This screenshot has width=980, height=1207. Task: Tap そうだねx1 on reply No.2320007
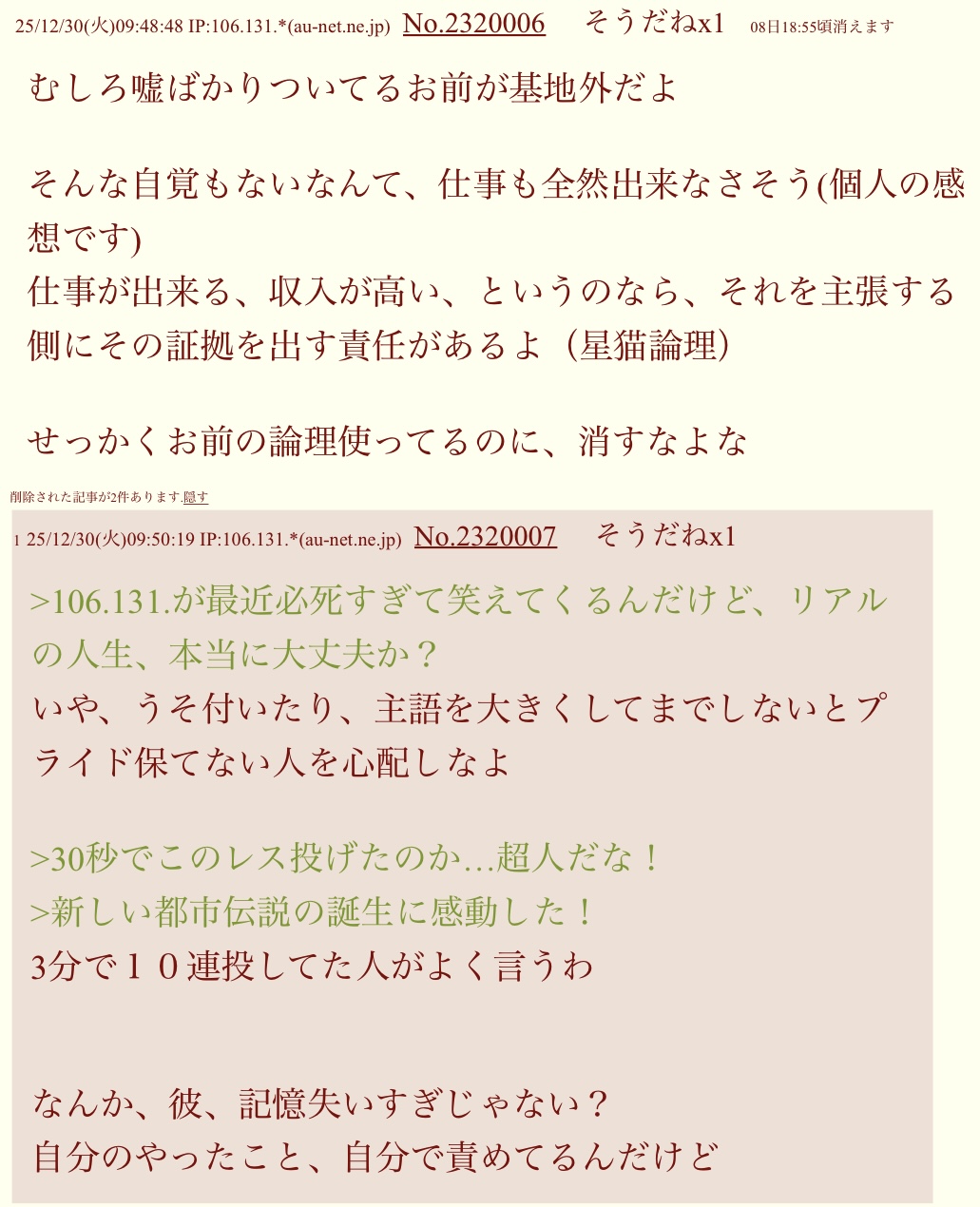665,537
